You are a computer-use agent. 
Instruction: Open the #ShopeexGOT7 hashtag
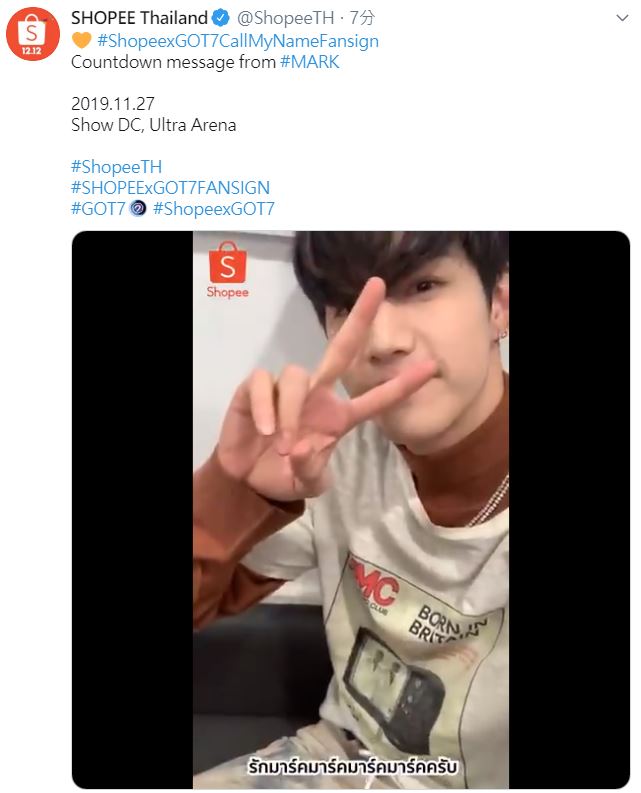213,208
